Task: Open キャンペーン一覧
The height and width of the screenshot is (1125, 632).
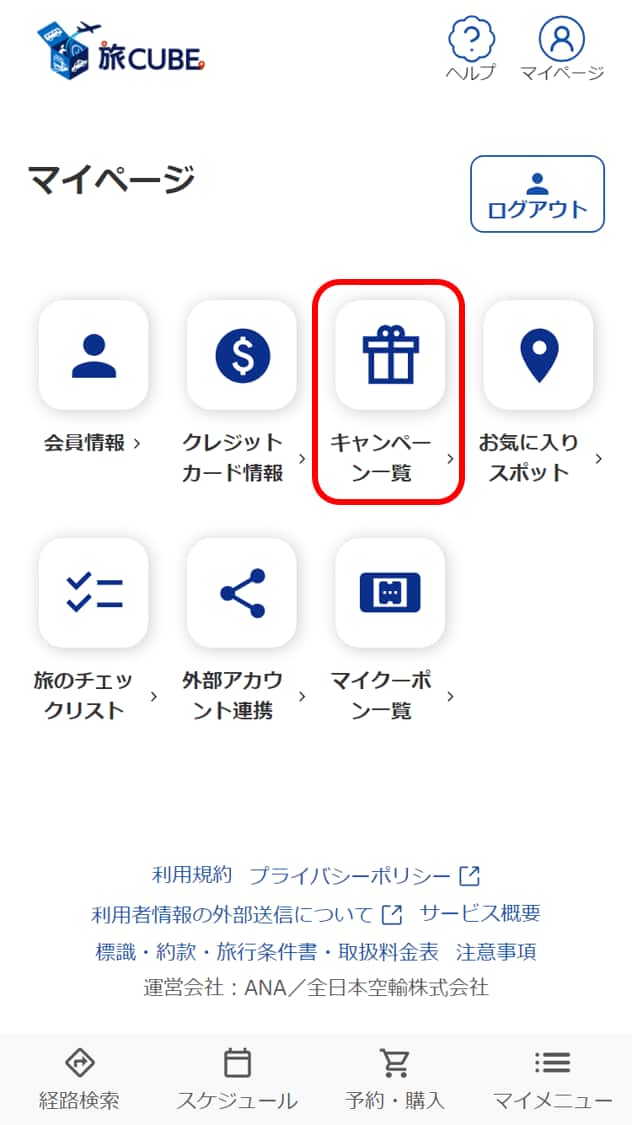Action: [x=389, y=355]
